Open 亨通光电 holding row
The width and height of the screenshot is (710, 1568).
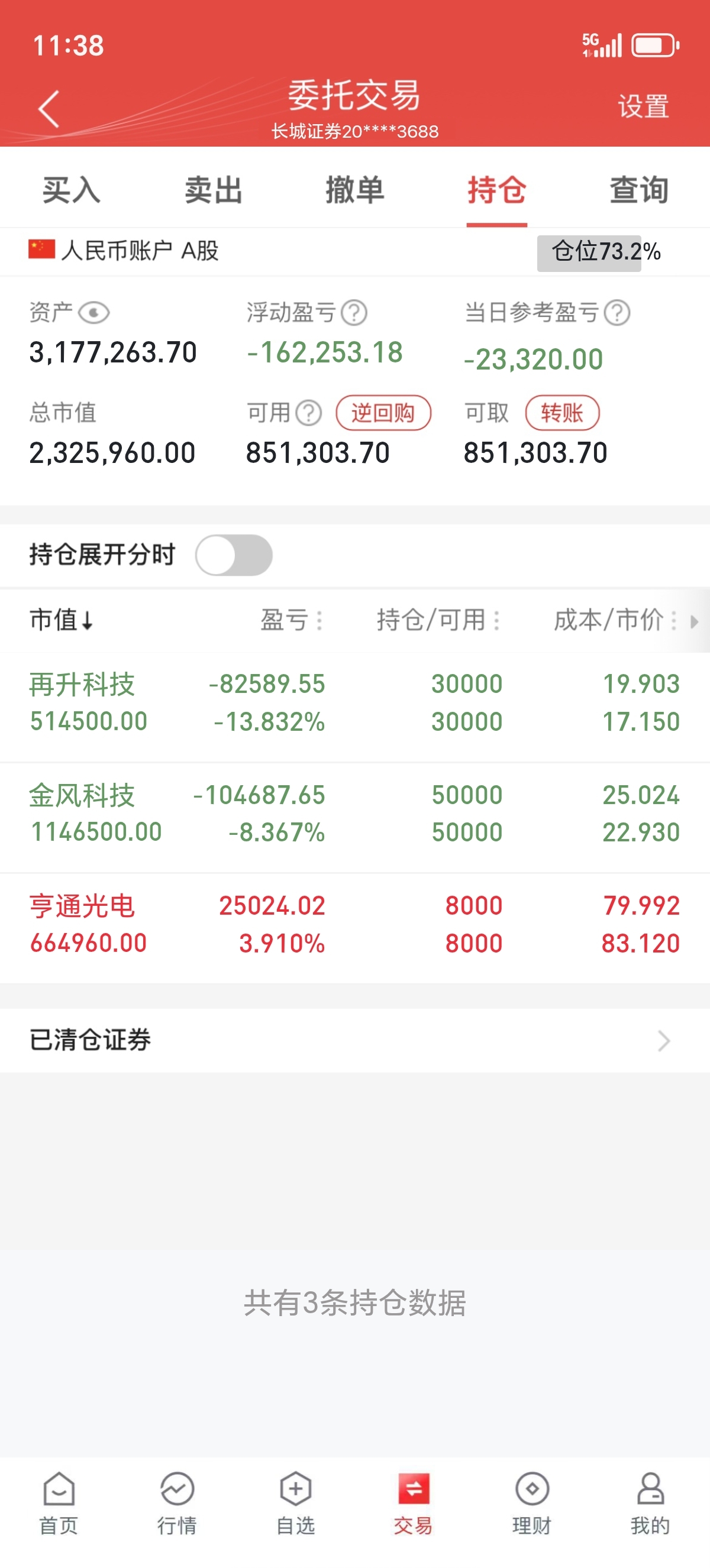pos(355,924)
